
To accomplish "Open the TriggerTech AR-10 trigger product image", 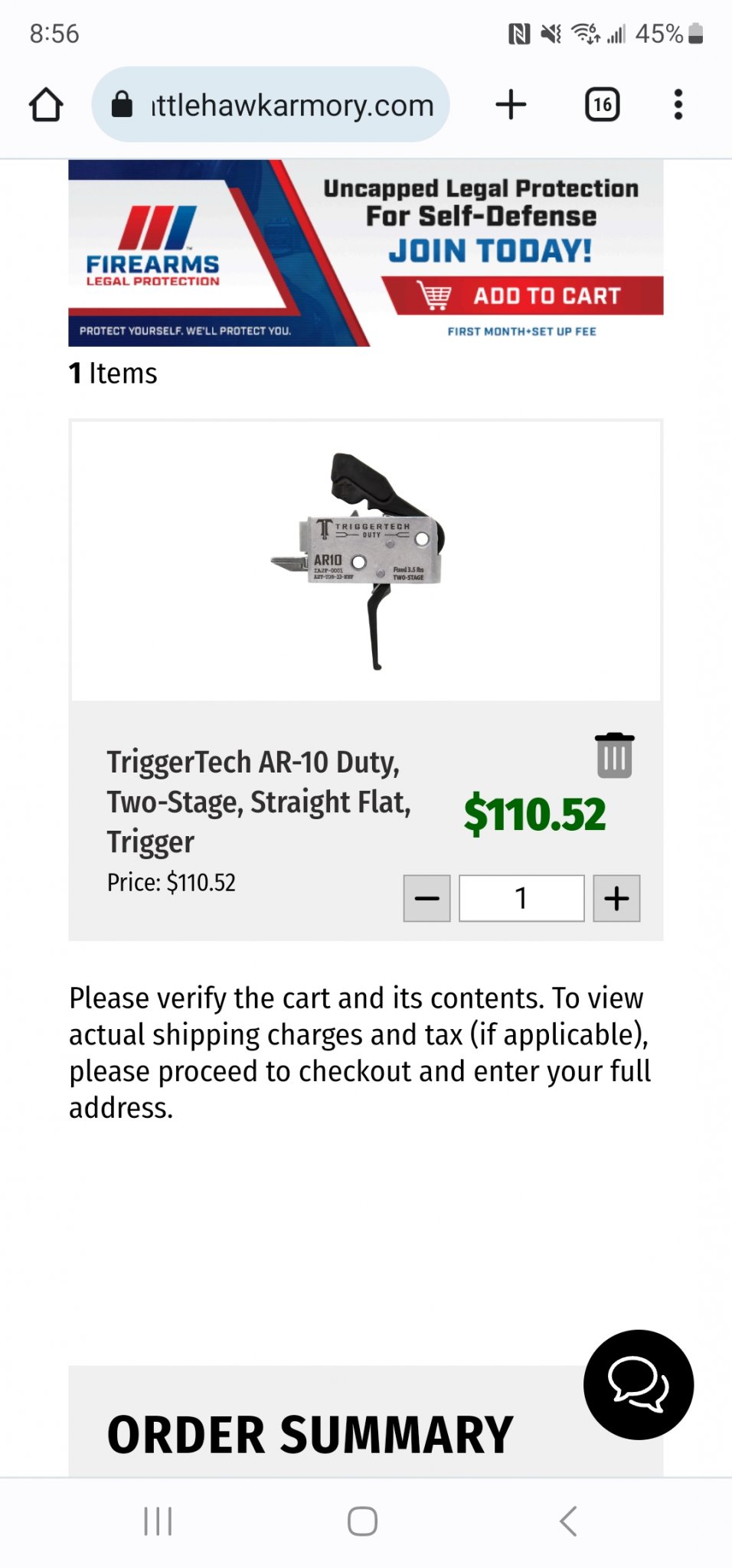I will [366, 560].
